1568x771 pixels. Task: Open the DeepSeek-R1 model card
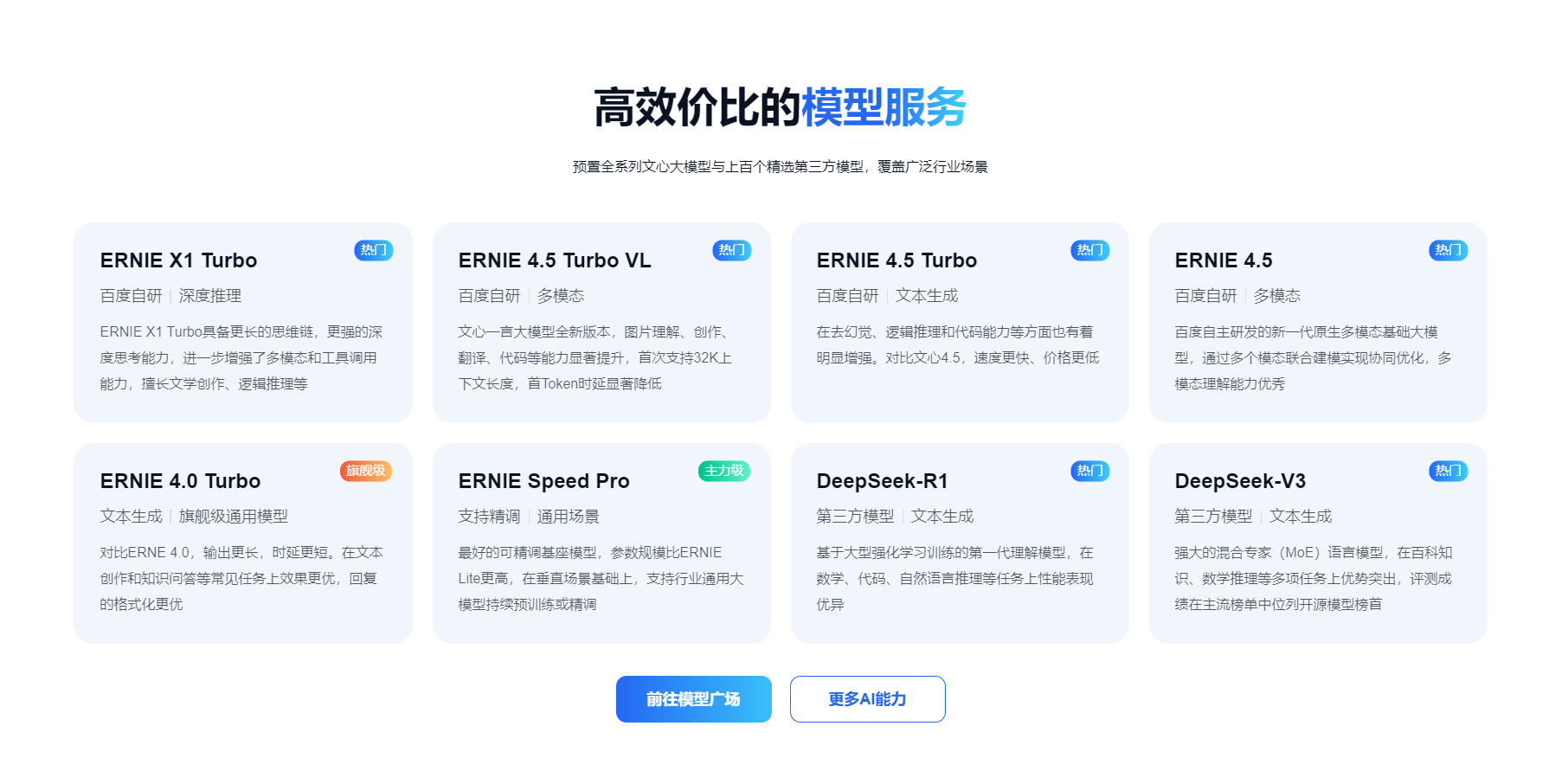[x=959, y=543]
